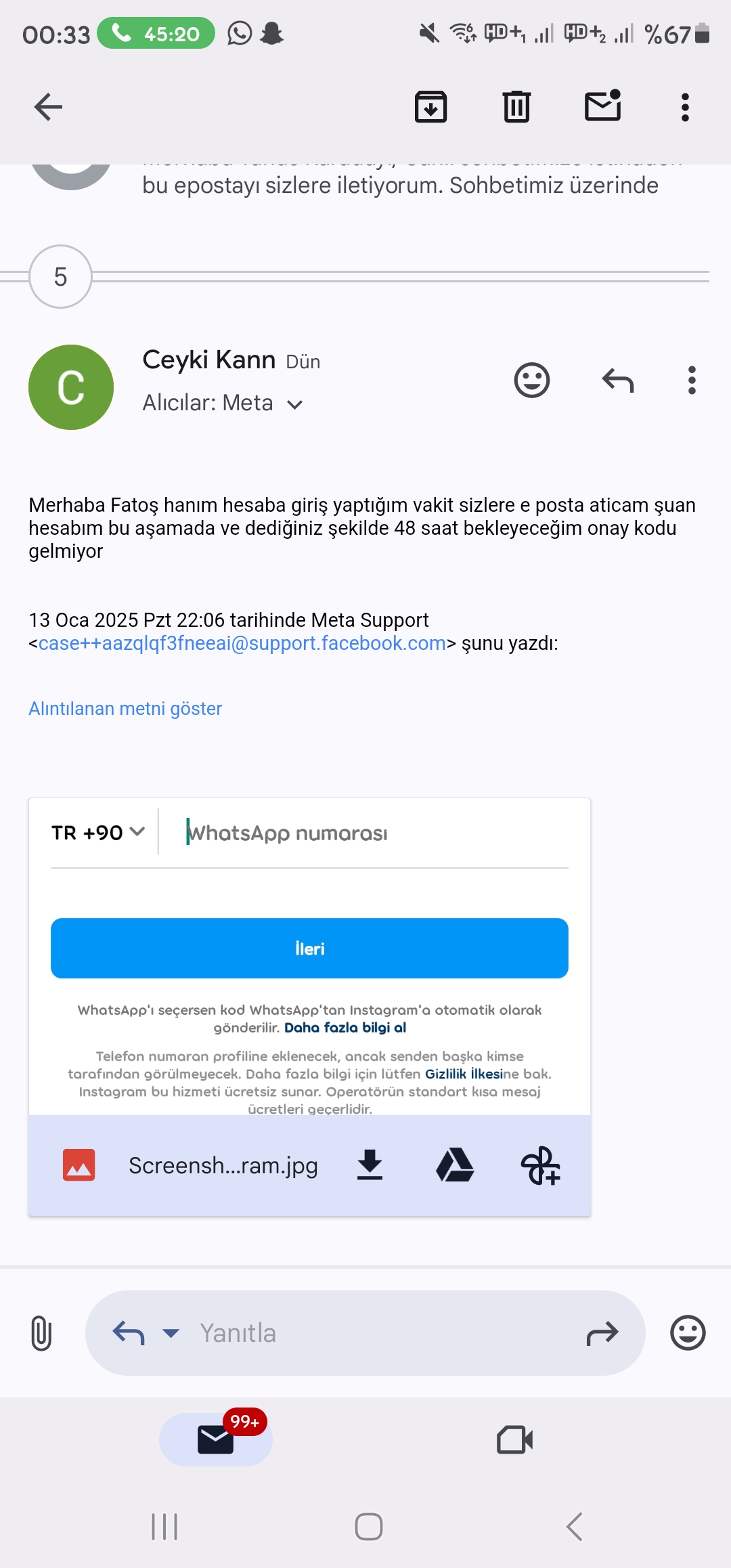Viewport: 731px width, 1568px height.
Task: Expand the 5 collapsed messages
Action: pyautogui.click(x=60, y=276)
